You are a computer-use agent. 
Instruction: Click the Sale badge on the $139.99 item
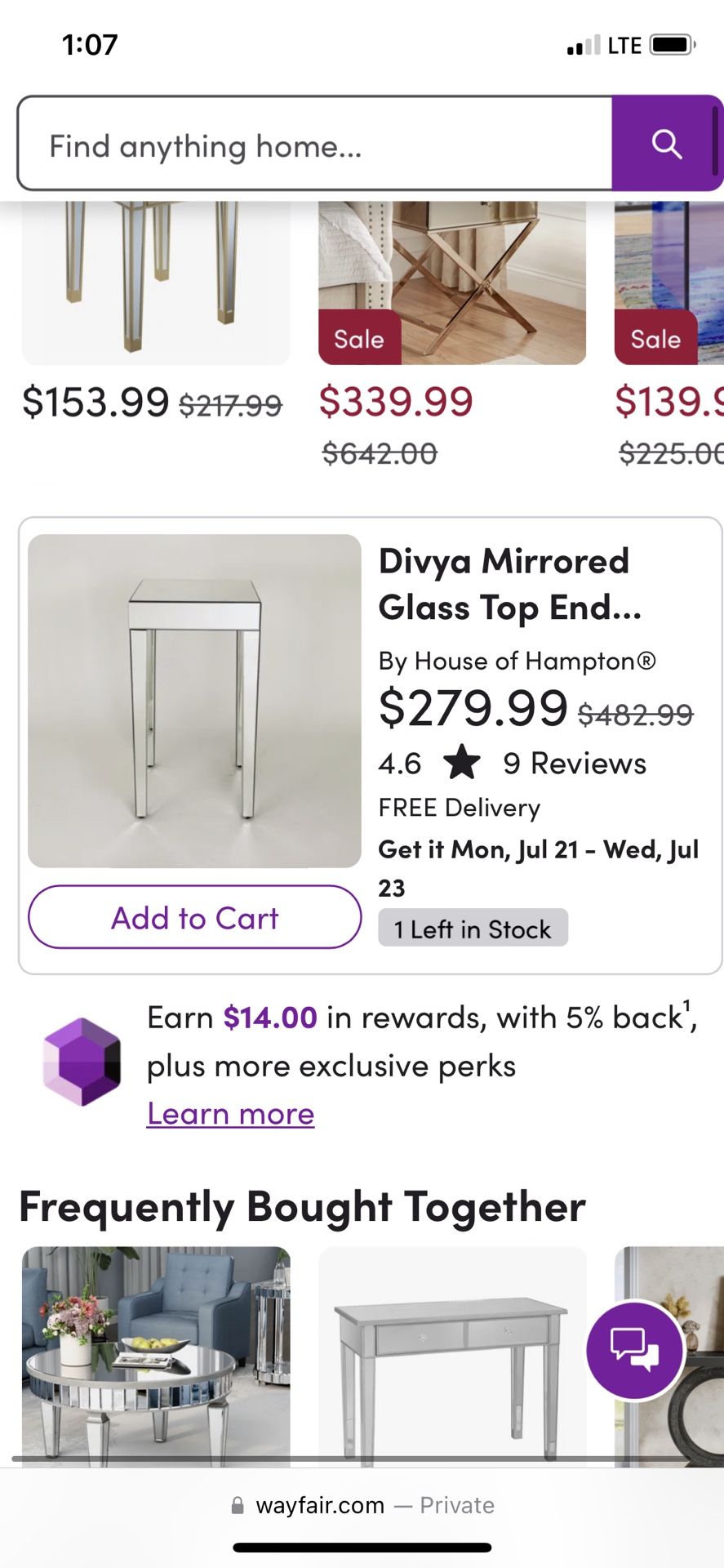655,338
